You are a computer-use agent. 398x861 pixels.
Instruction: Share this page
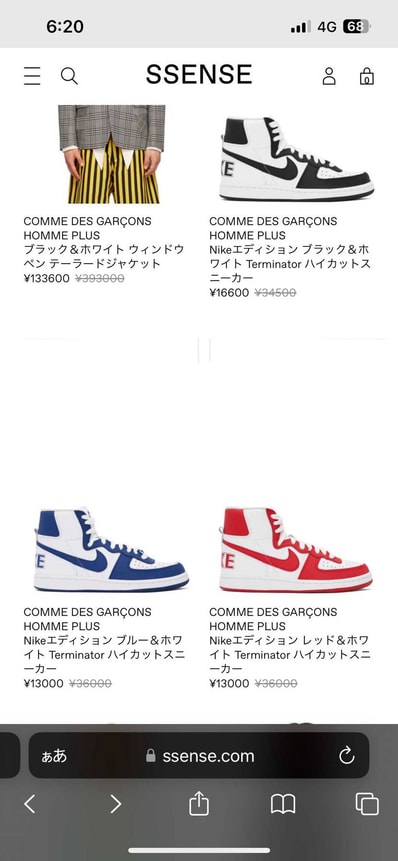pyautogui.click(x=199, y=803)
